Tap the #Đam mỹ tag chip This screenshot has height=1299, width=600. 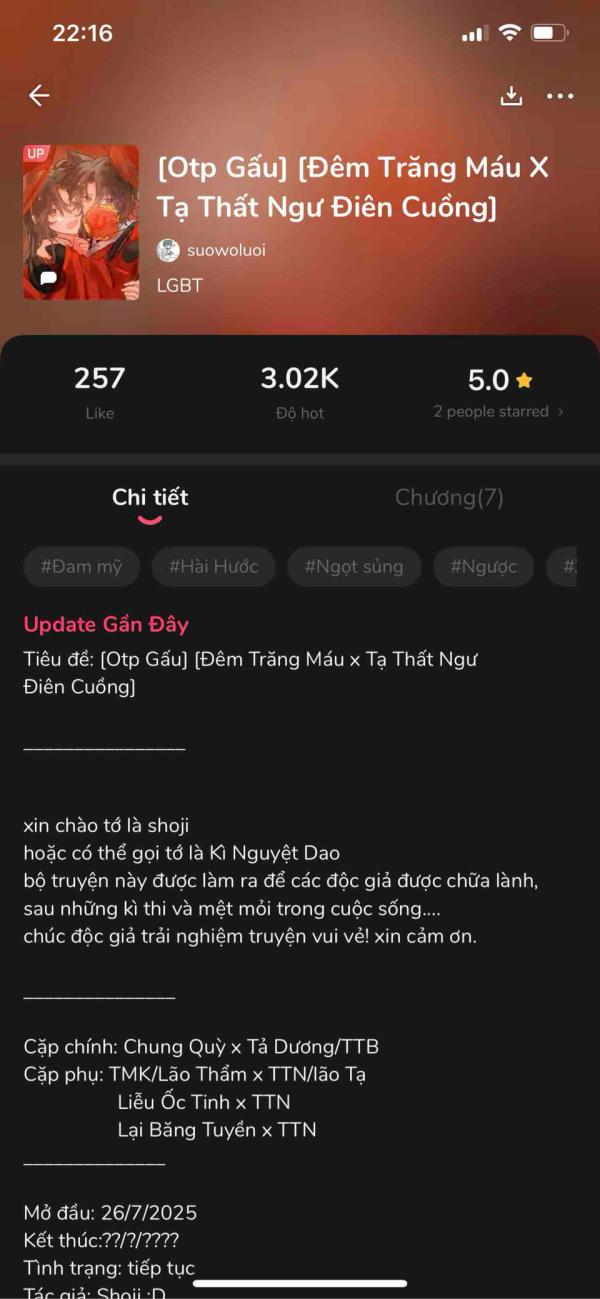[x=81, y=567]
